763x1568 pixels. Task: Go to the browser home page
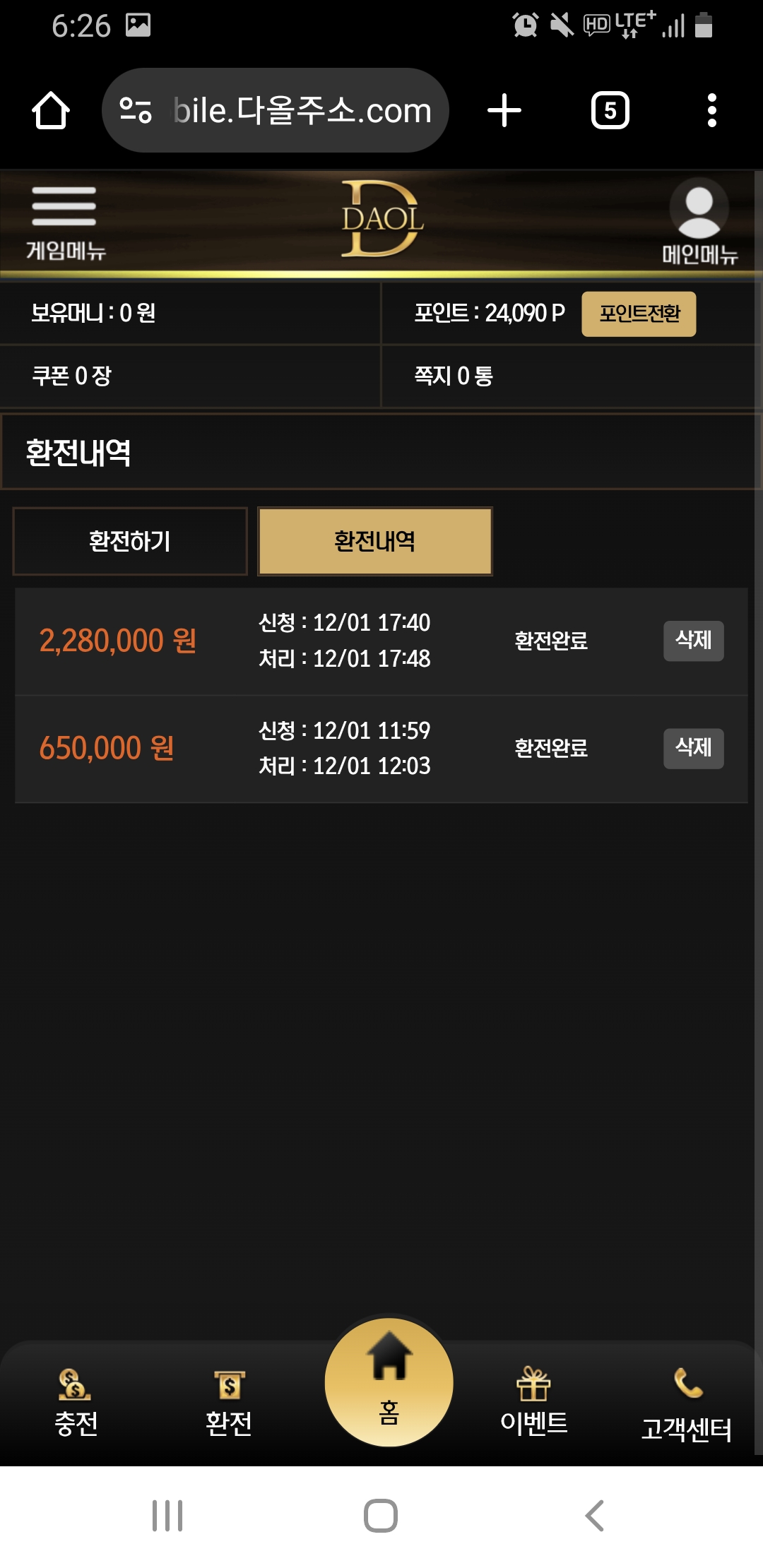pos(51,111)
